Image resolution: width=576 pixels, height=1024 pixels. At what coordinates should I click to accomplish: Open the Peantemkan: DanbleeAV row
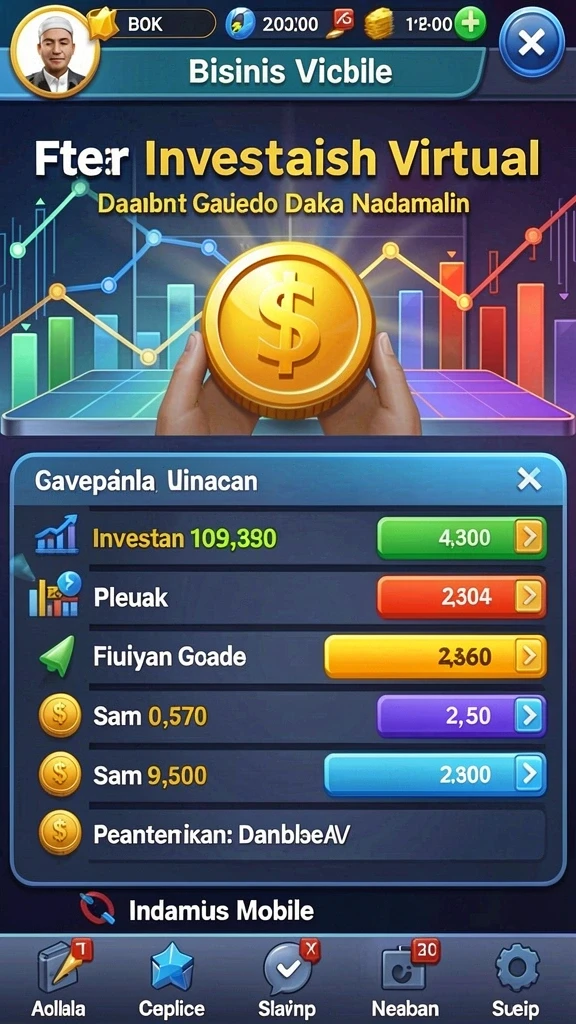289,835
